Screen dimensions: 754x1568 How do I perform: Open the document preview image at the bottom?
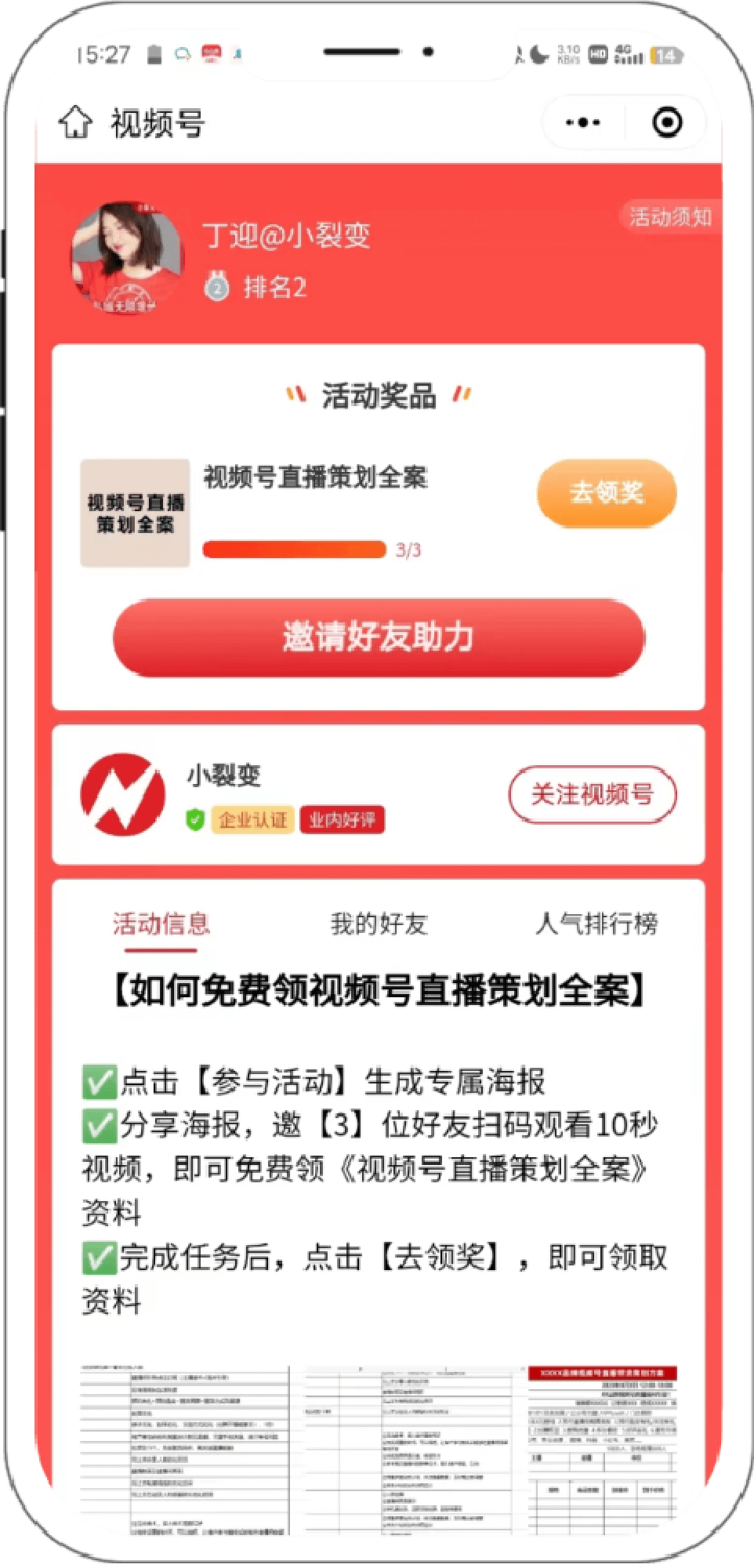pos(379,1450)
